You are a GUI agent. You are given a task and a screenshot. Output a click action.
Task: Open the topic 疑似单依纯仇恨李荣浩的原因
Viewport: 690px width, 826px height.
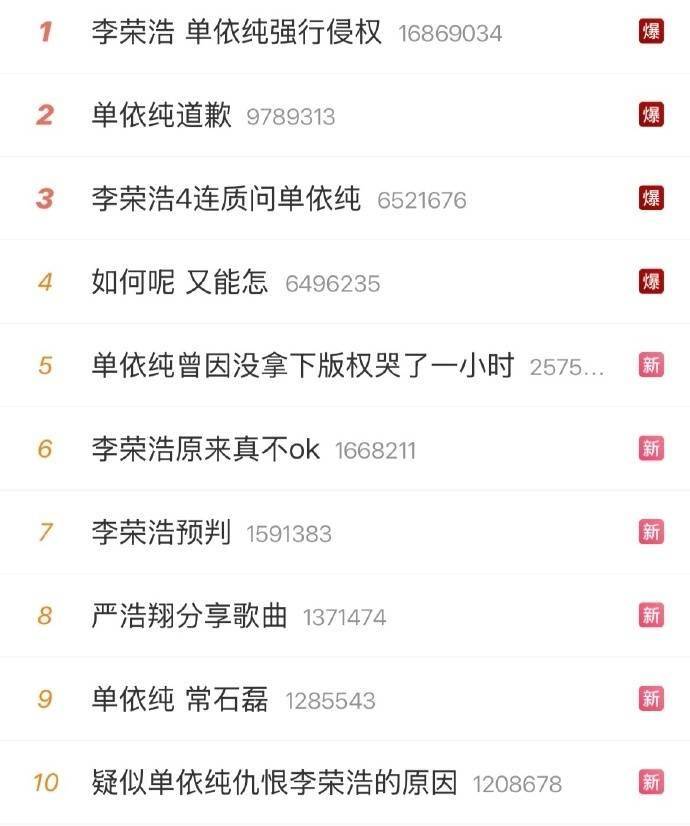tap(274, 782)
